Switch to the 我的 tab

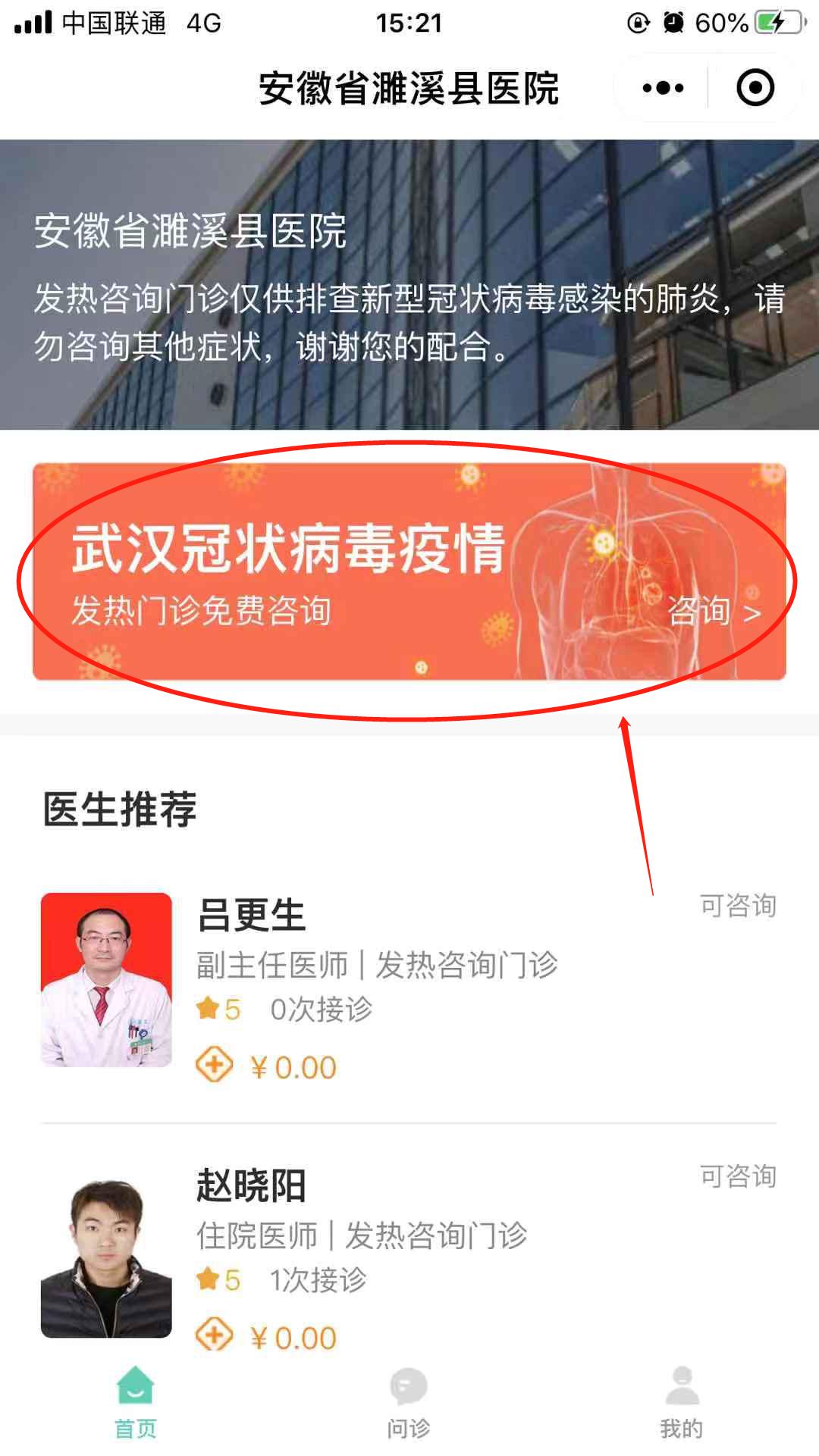point(681,1402)
